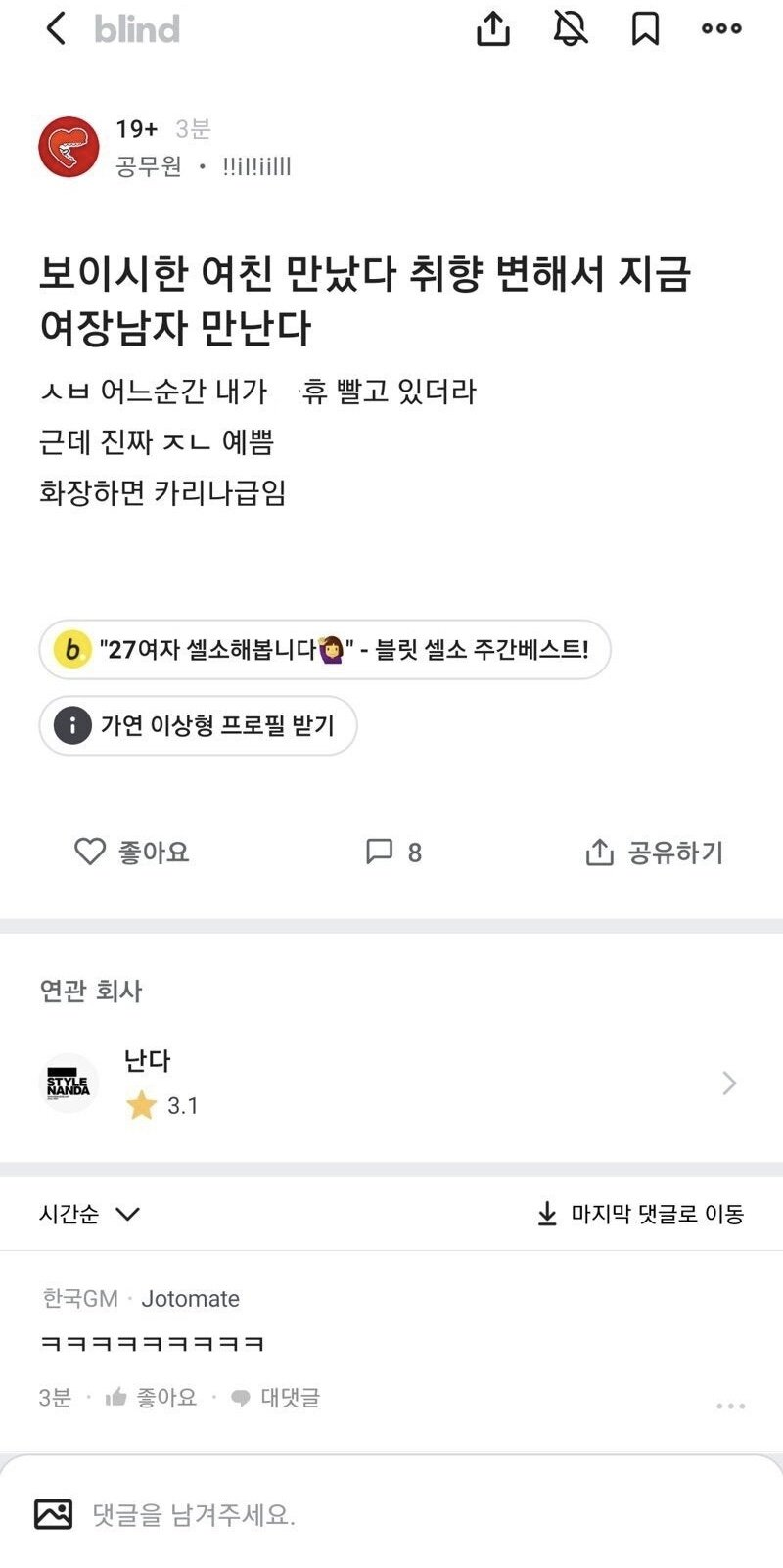The height and width of the screenshot is (1568, 783).
Task: Select 공유하기 below the post
Action: (x=655, y=853)
